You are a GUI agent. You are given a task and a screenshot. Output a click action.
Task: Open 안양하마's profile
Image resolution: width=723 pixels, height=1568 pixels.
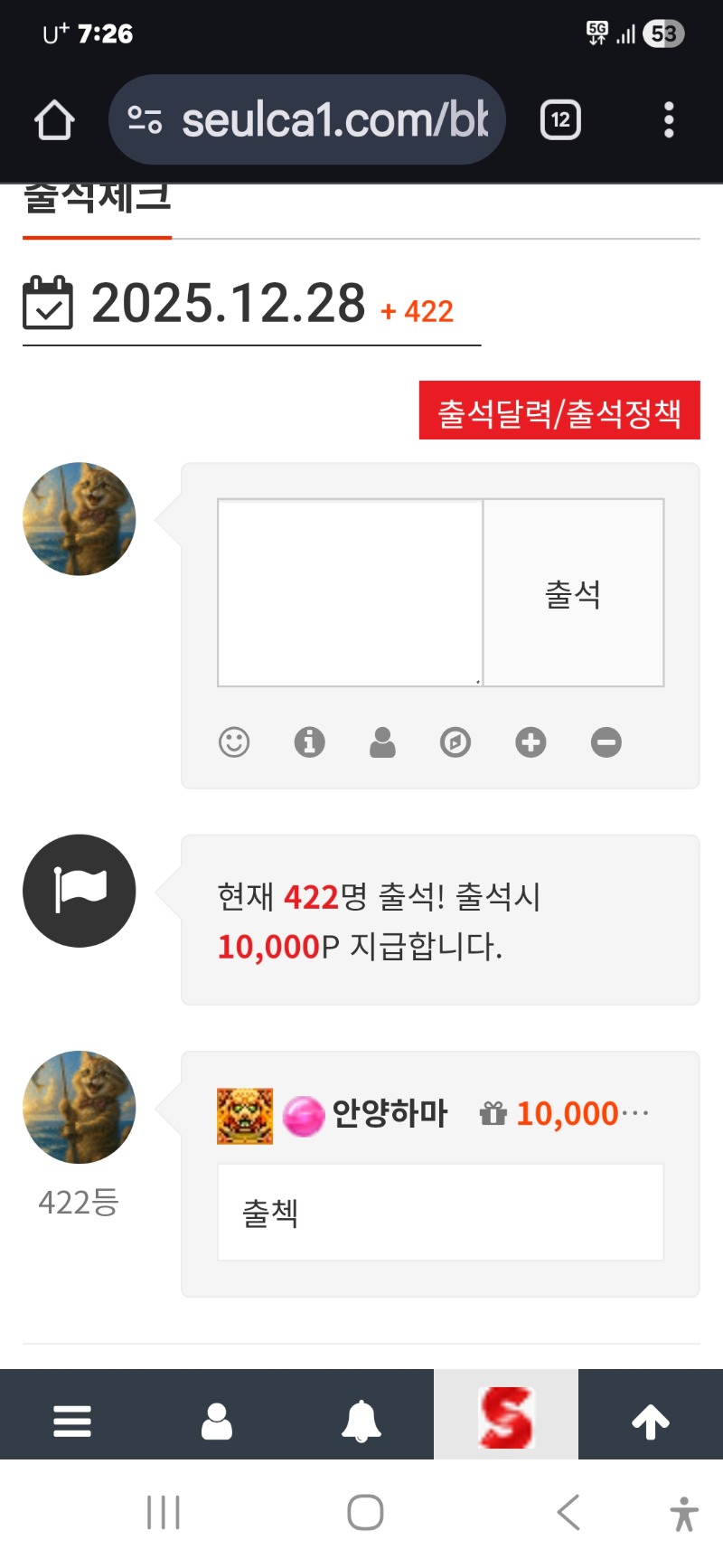[390, 1114]
